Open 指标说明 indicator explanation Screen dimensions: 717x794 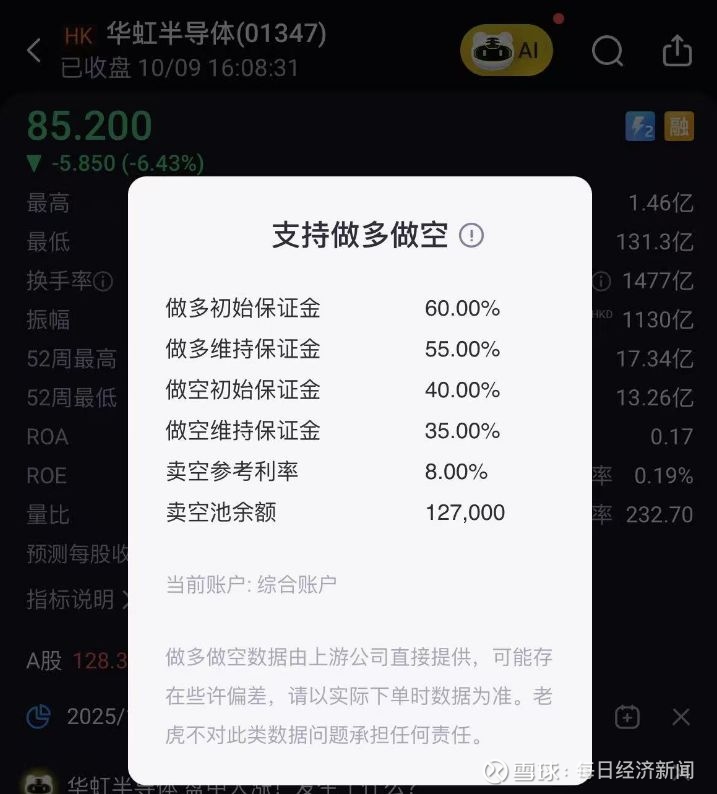point(76,600)
